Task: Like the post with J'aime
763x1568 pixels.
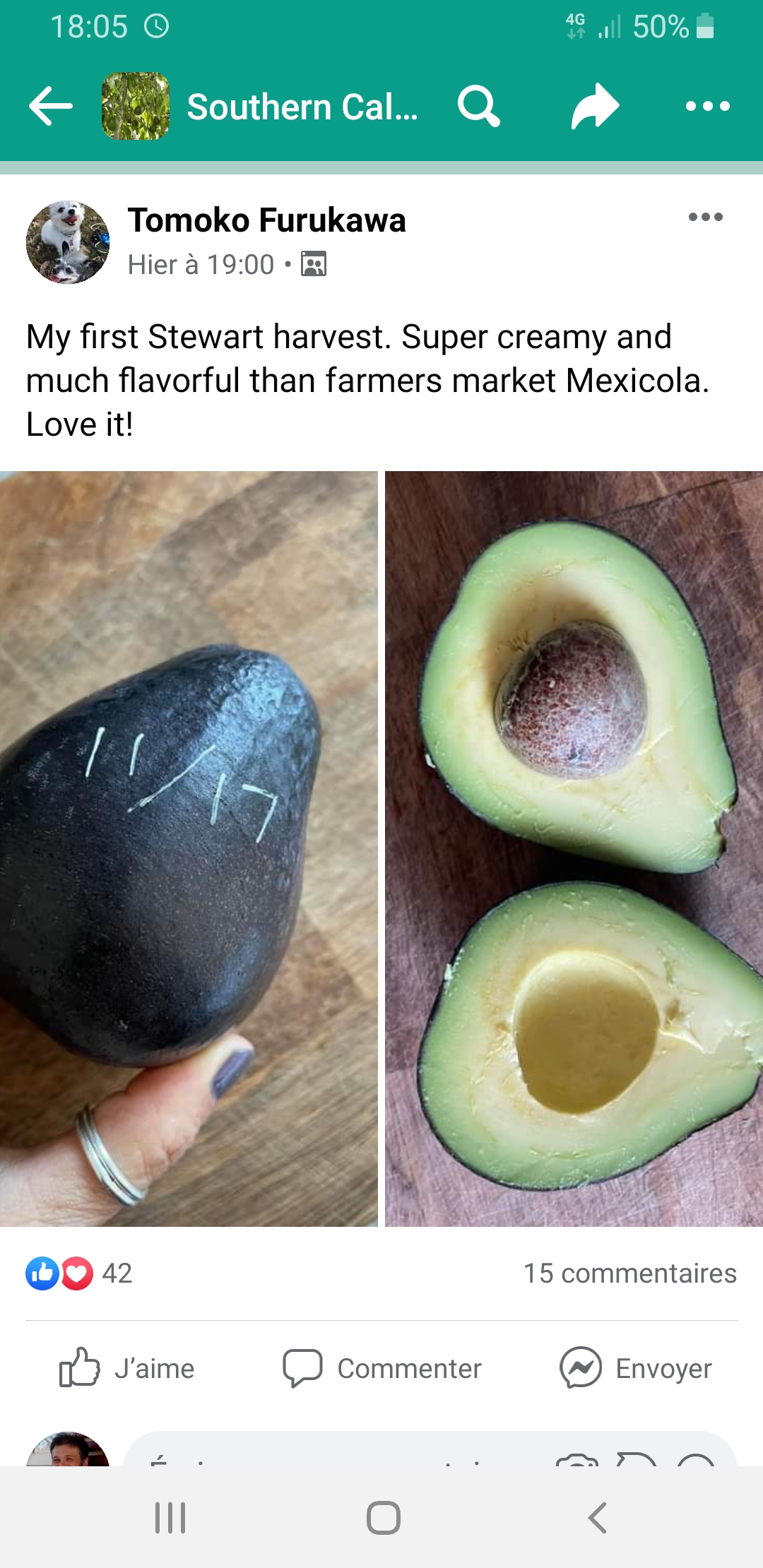Action: 127,1368
